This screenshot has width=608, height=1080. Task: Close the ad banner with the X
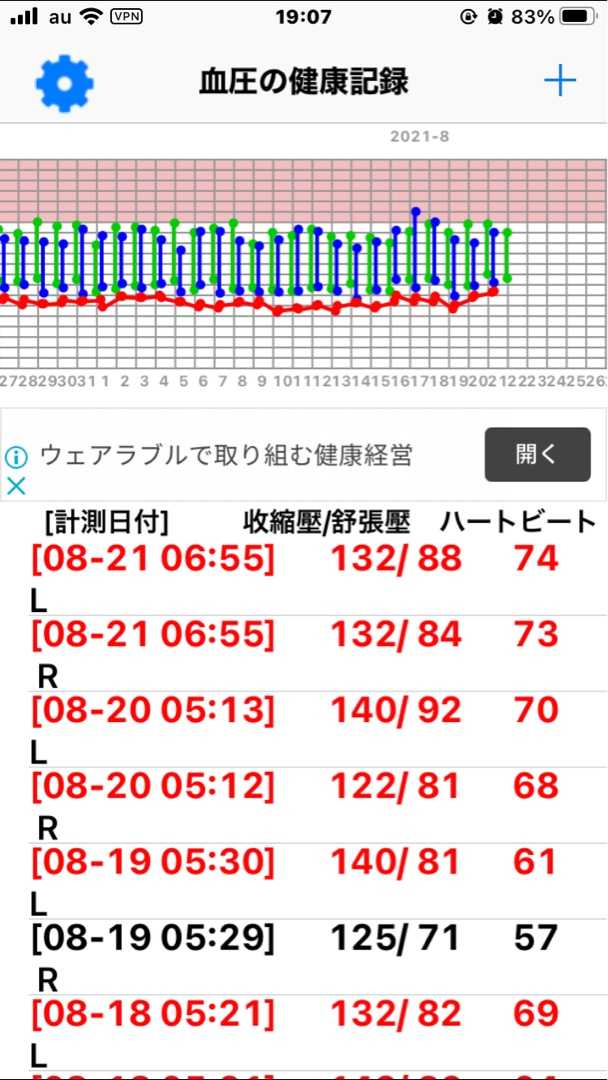coord(15,486)
